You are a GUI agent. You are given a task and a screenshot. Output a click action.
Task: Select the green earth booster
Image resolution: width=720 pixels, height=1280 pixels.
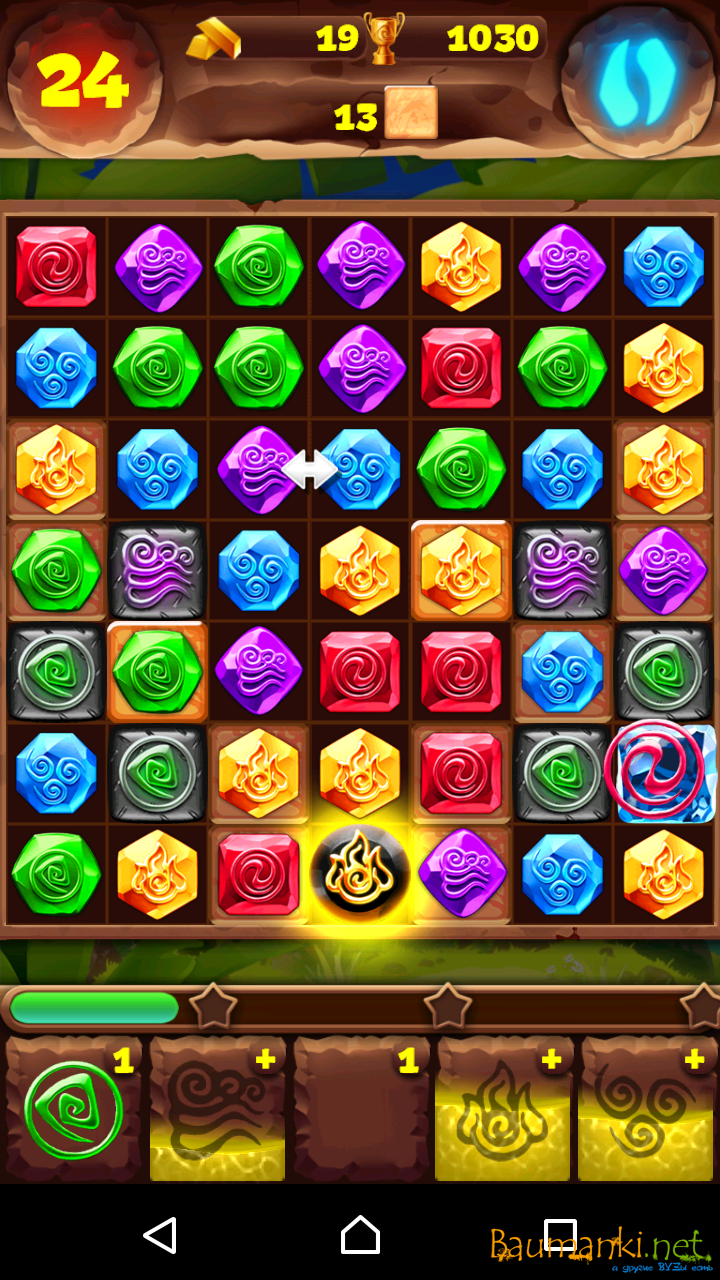[x=73, y=1110]
